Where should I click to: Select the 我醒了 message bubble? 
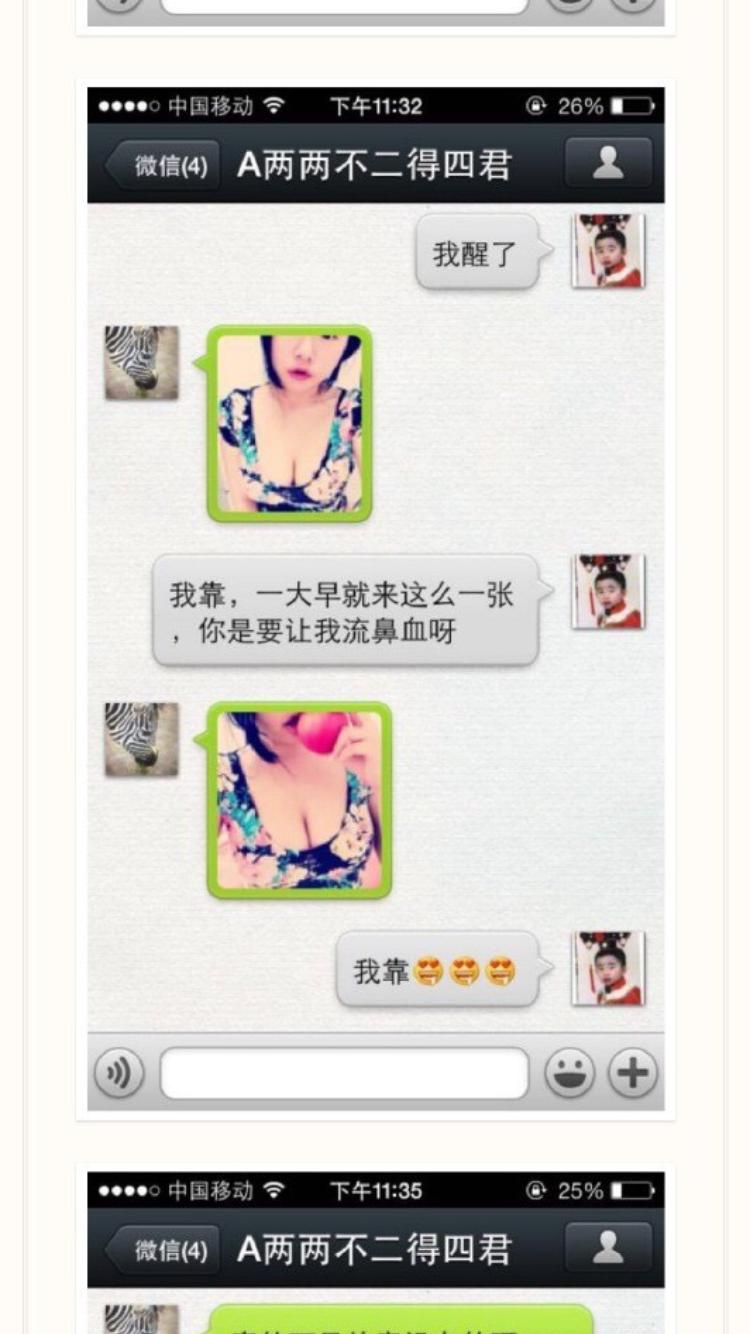point(477,251)
